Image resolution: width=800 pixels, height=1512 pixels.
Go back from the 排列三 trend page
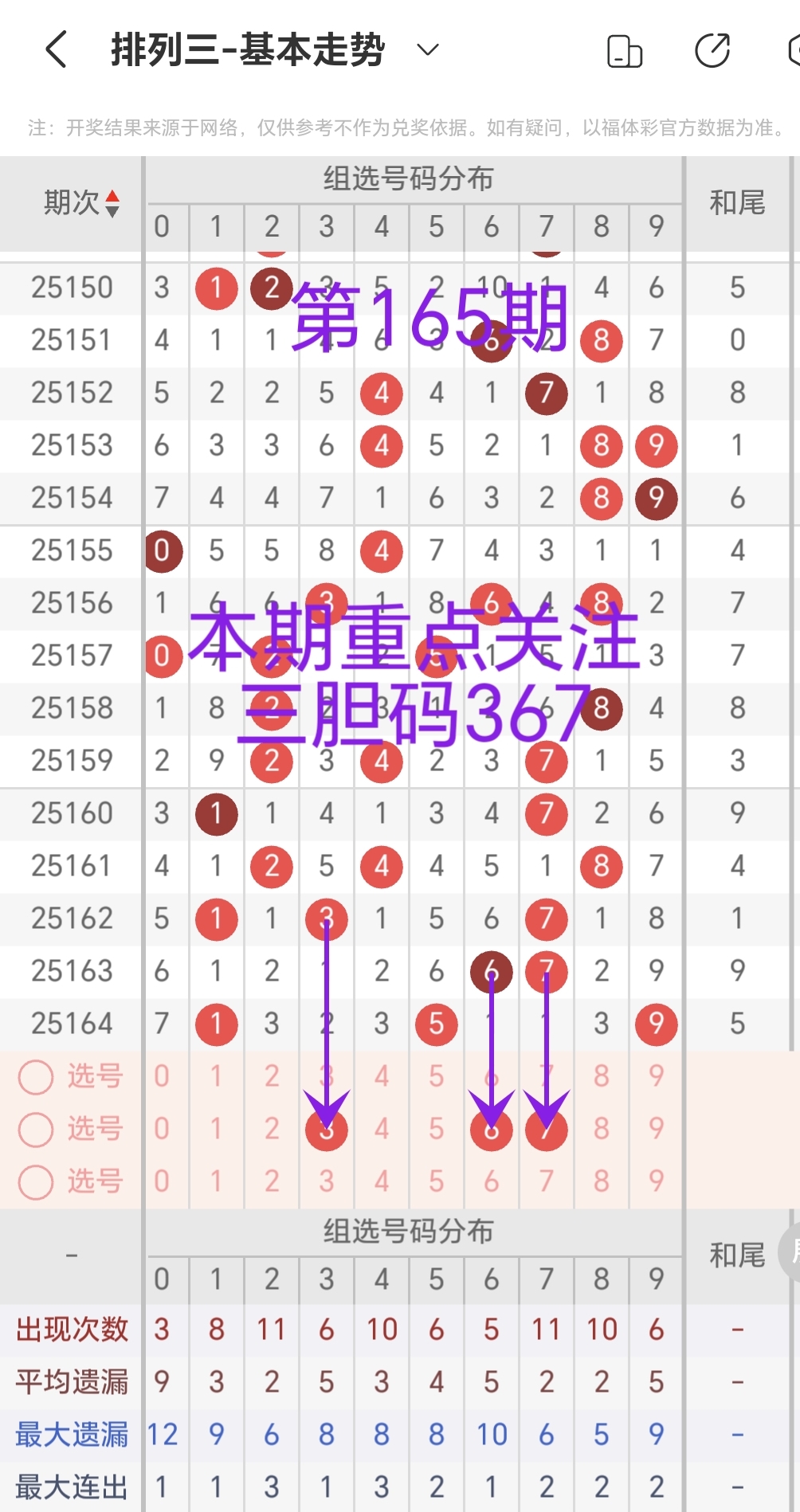pos(56,50)
